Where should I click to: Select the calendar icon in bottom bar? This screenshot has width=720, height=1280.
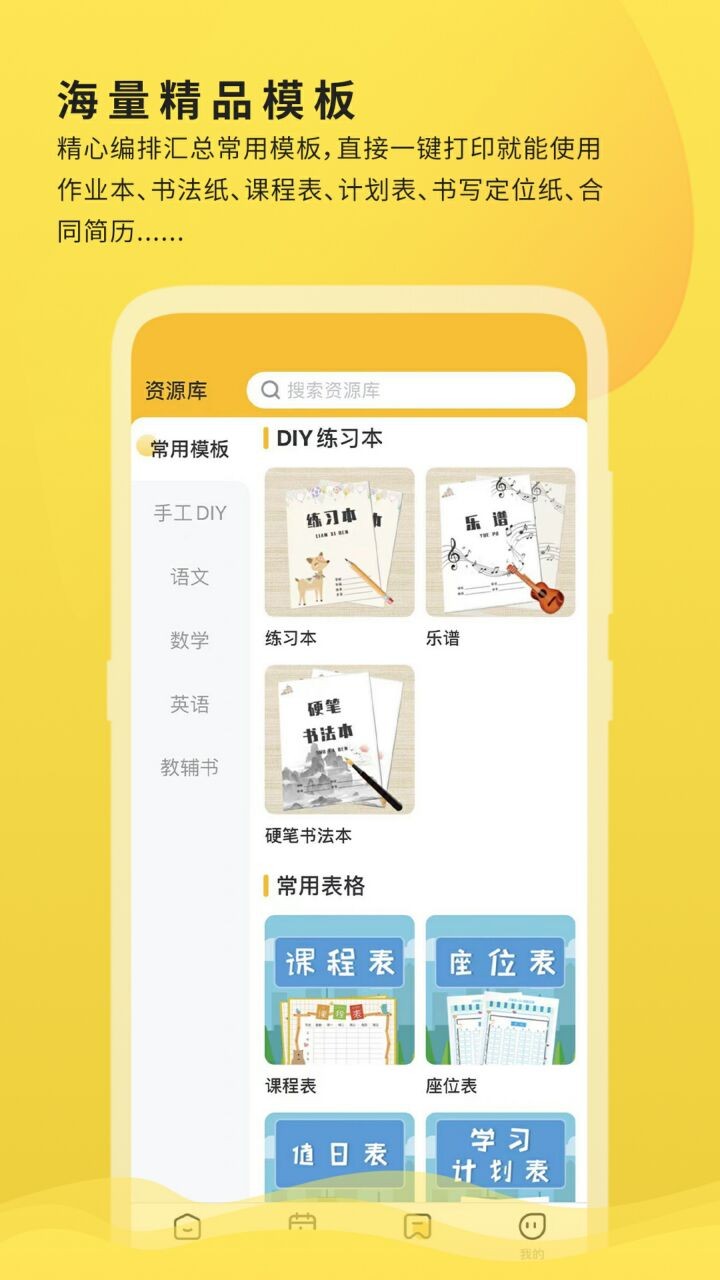pos(303,1224)
